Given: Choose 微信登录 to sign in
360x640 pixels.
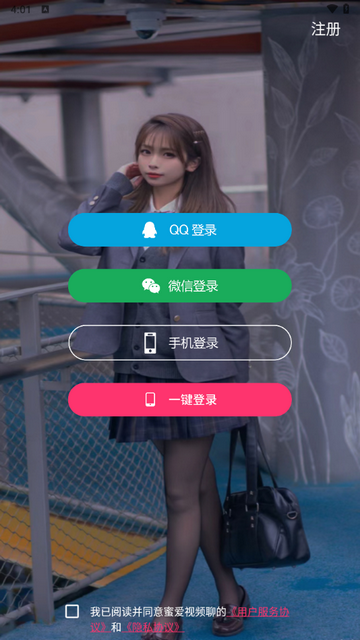Looking at the screenshot, I should (x=180, y=286).
